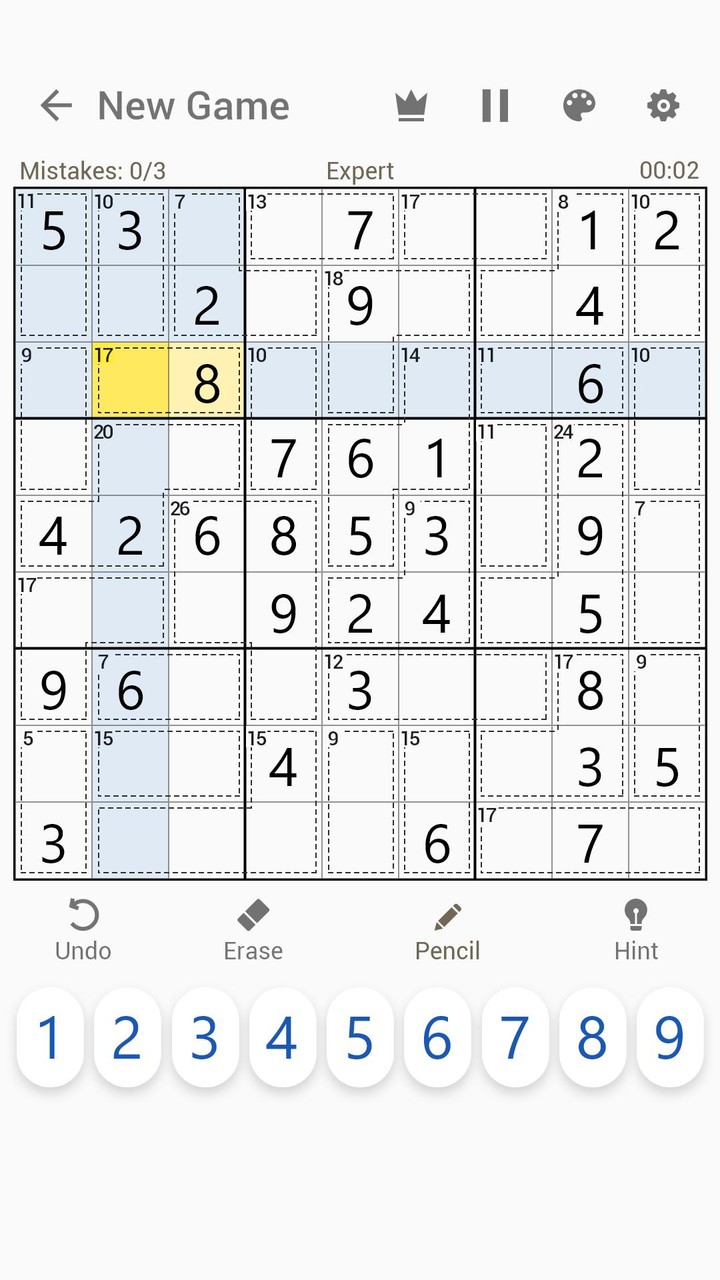The height and width of the screenshot is (1280, 720).
Task: Request a Hint
Action: 636,928
